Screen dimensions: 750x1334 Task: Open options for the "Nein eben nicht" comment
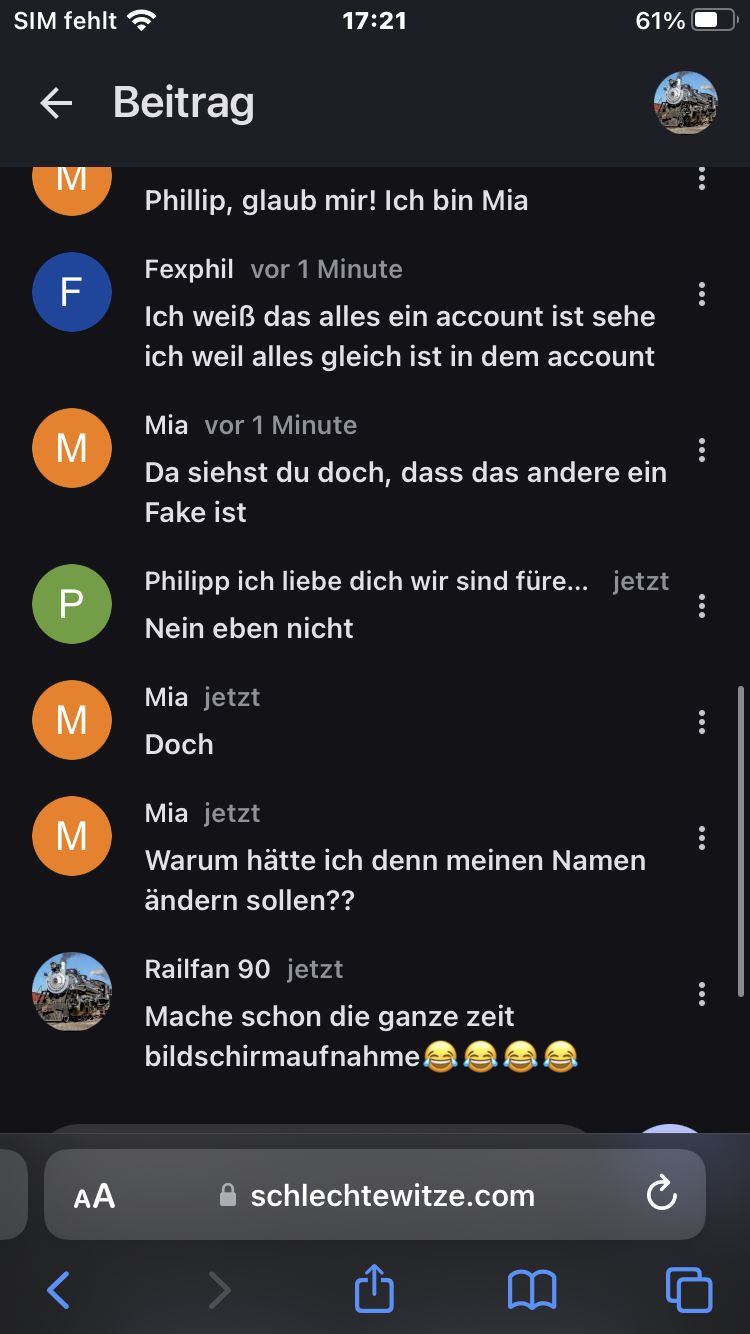coord(702,606)
